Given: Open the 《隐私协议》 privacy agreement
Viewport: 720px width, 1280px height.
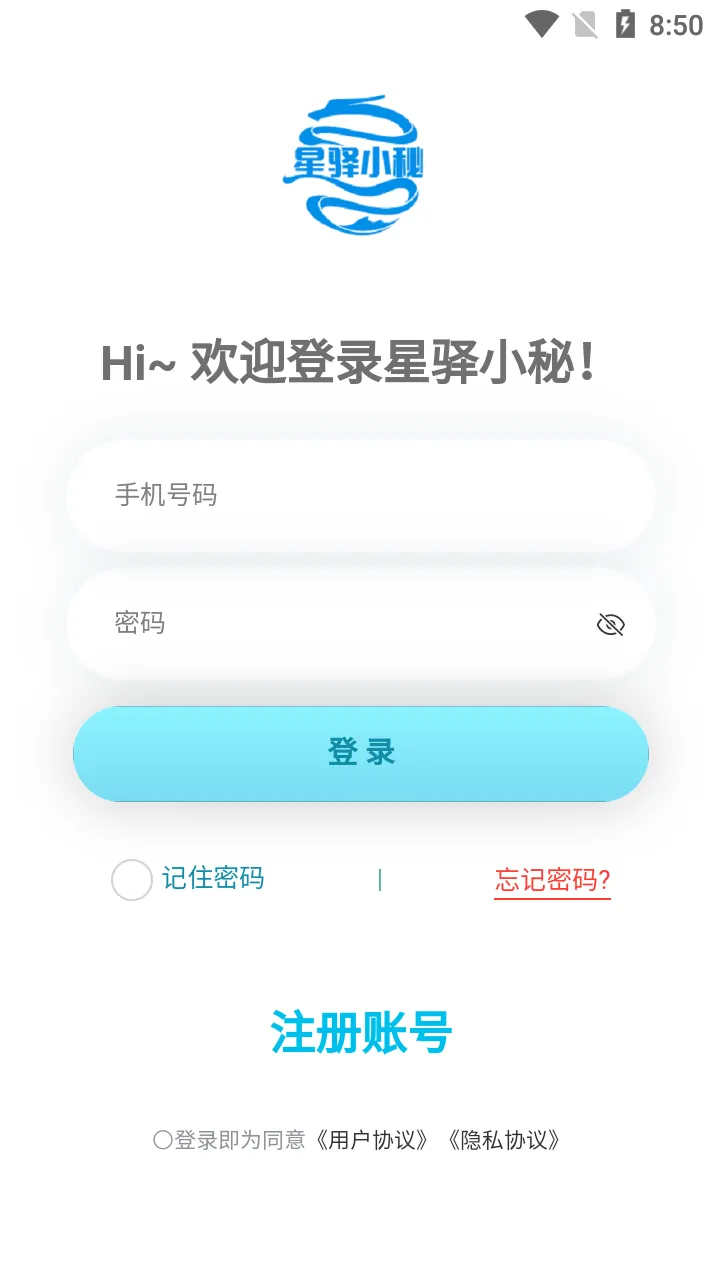Looking at the screenshot, I should pyautogui.click(x=504, y=1140).
